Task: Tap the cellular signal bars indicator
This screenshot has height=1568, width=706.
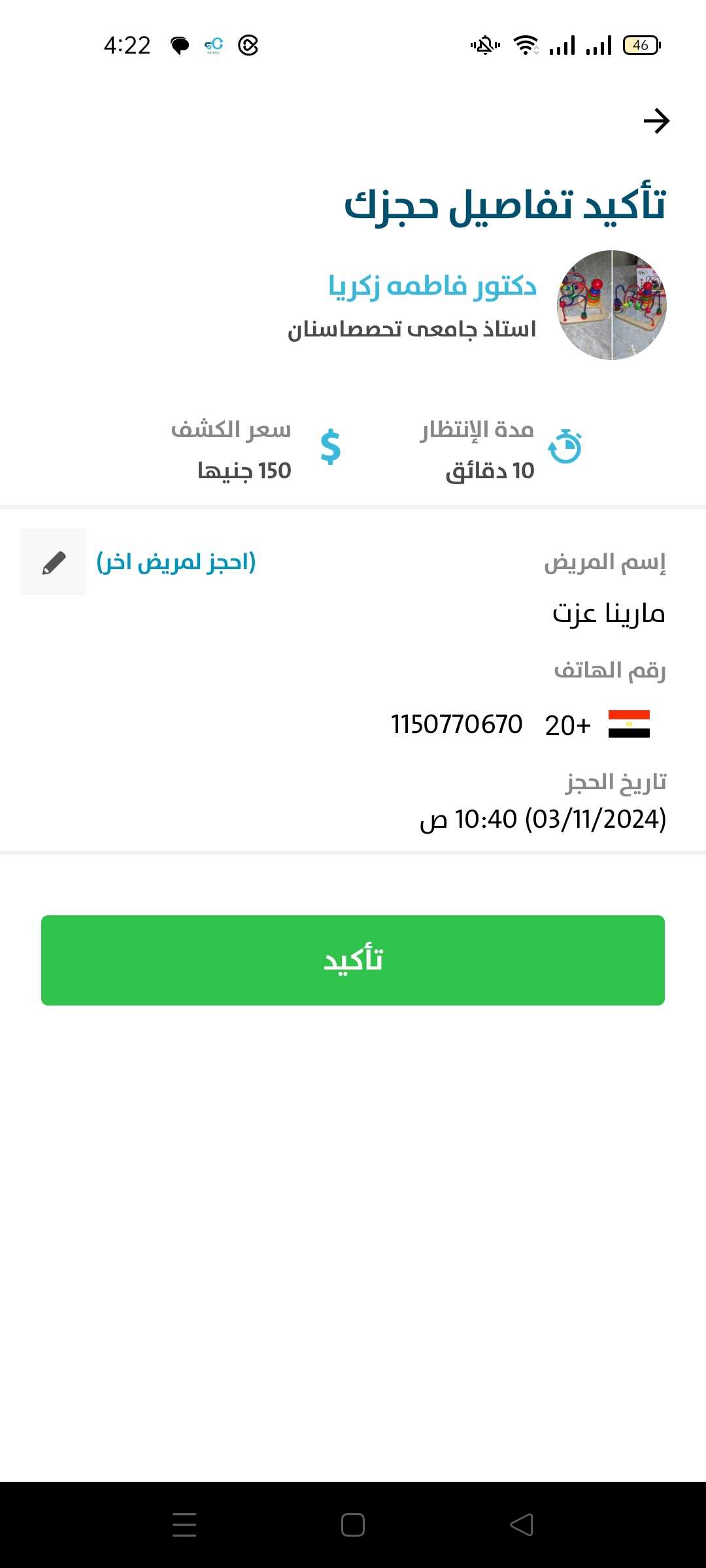Action: [563, 44]
